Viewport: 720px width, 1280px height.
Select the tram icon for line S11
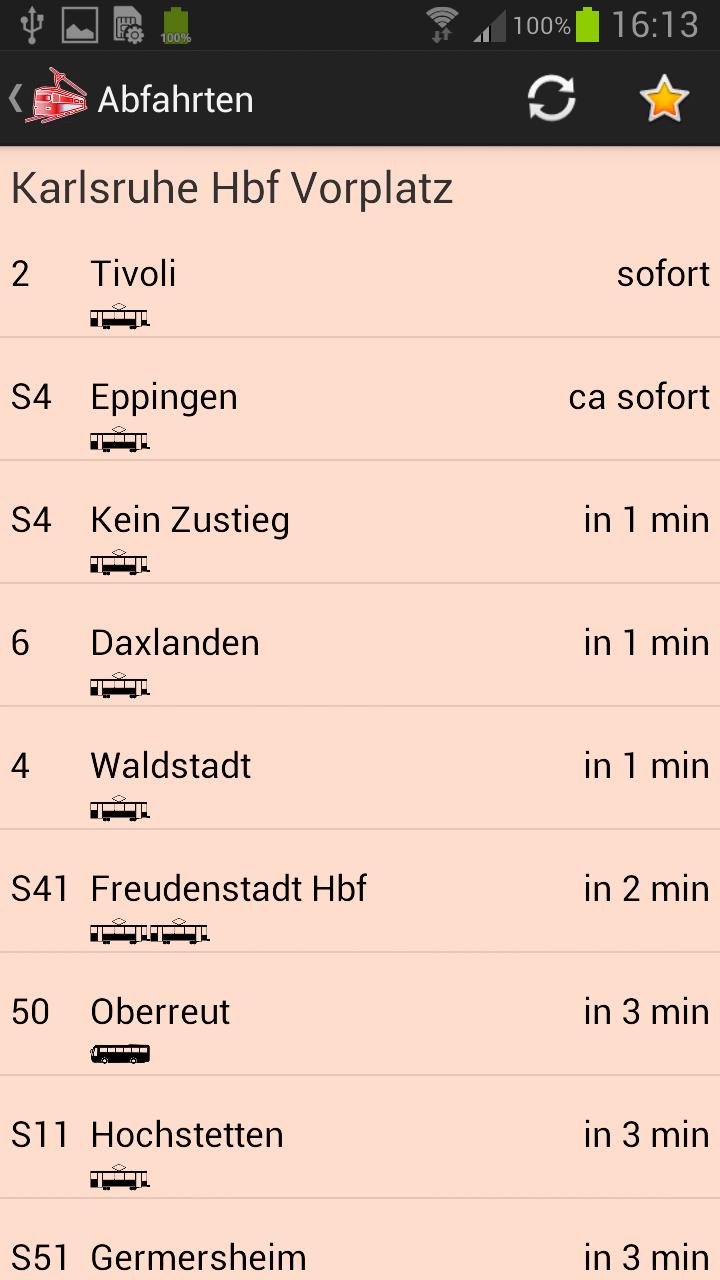point(118,1178)
